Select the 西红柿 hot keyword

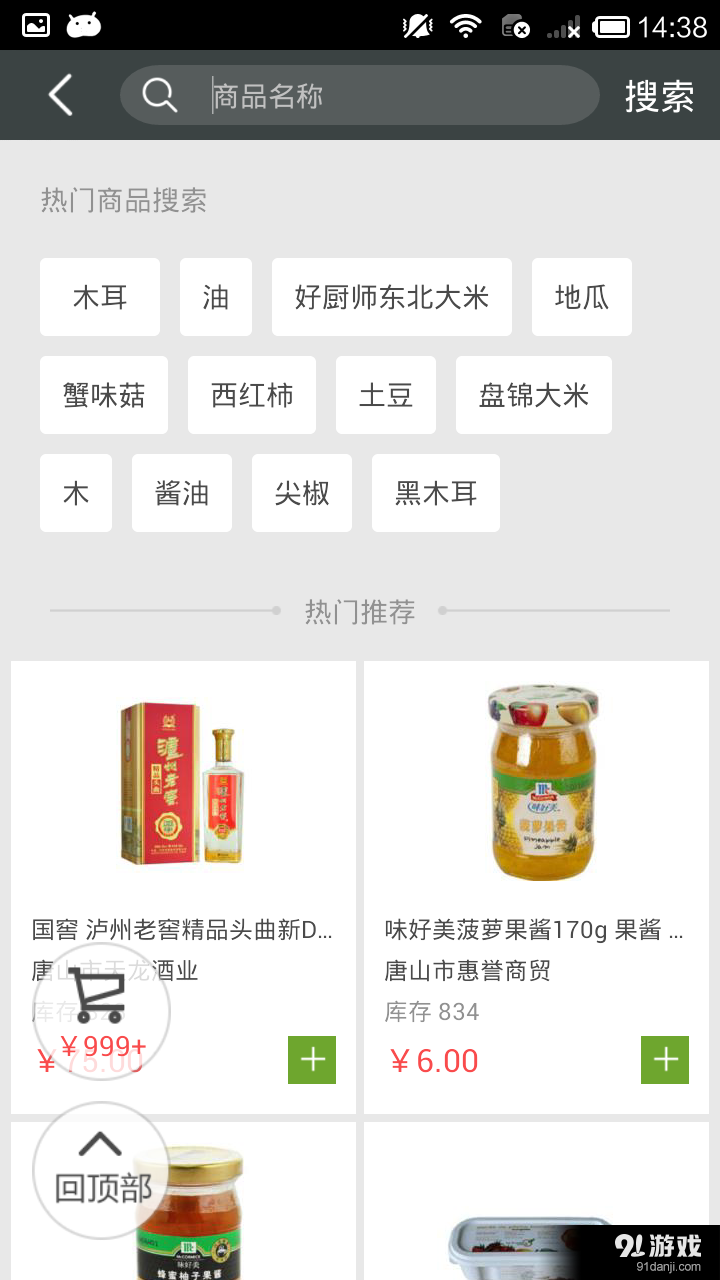tap(251, 394)
